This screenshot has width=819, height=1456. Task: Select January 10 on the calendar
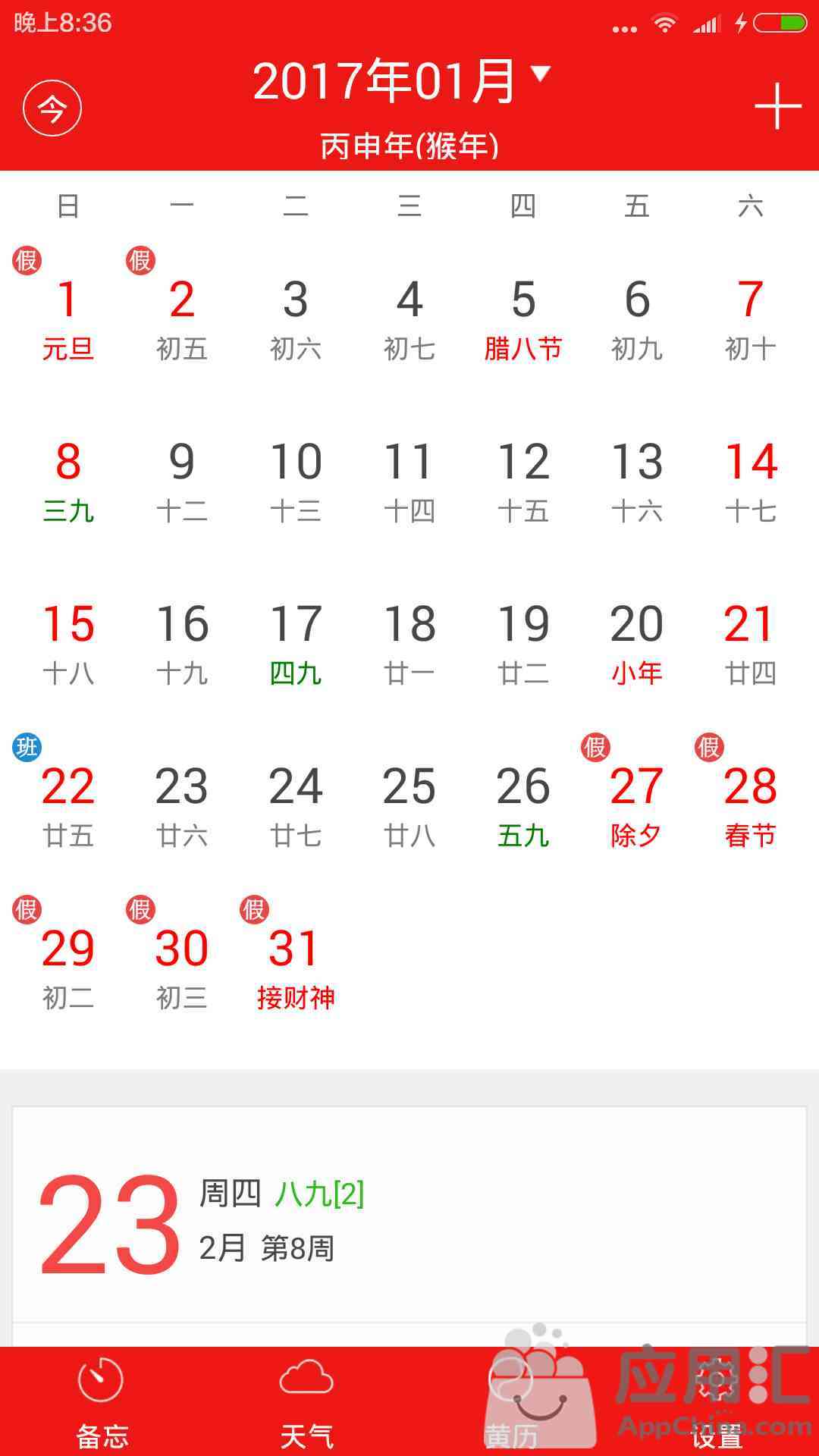pos(296,481)
